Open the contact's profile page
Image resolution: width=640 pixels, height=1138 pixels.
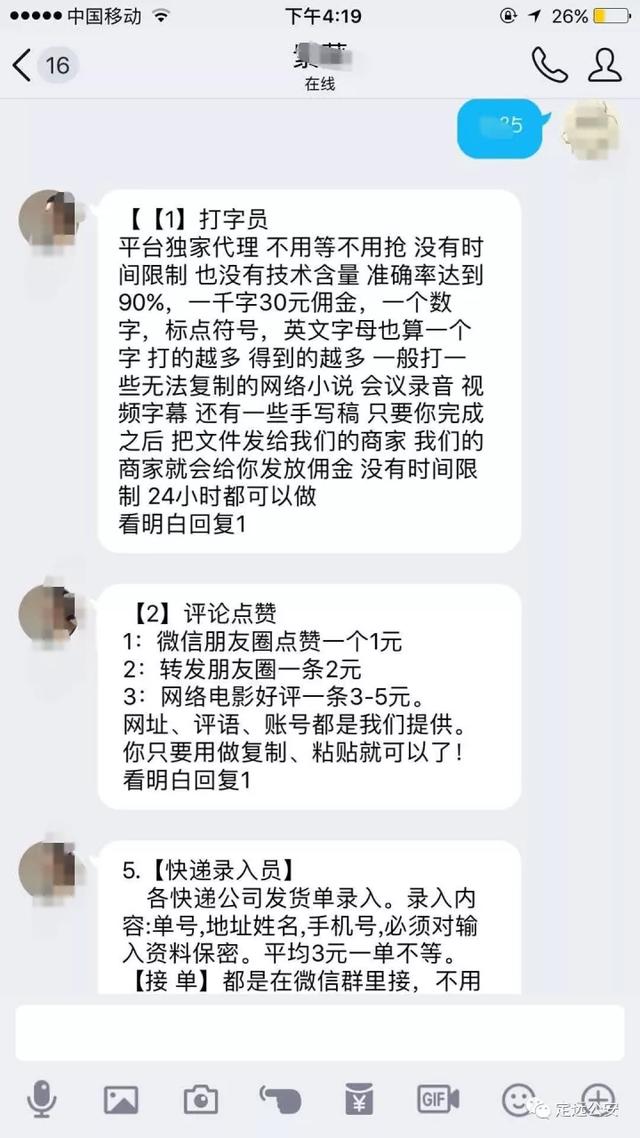pos(604,65)
